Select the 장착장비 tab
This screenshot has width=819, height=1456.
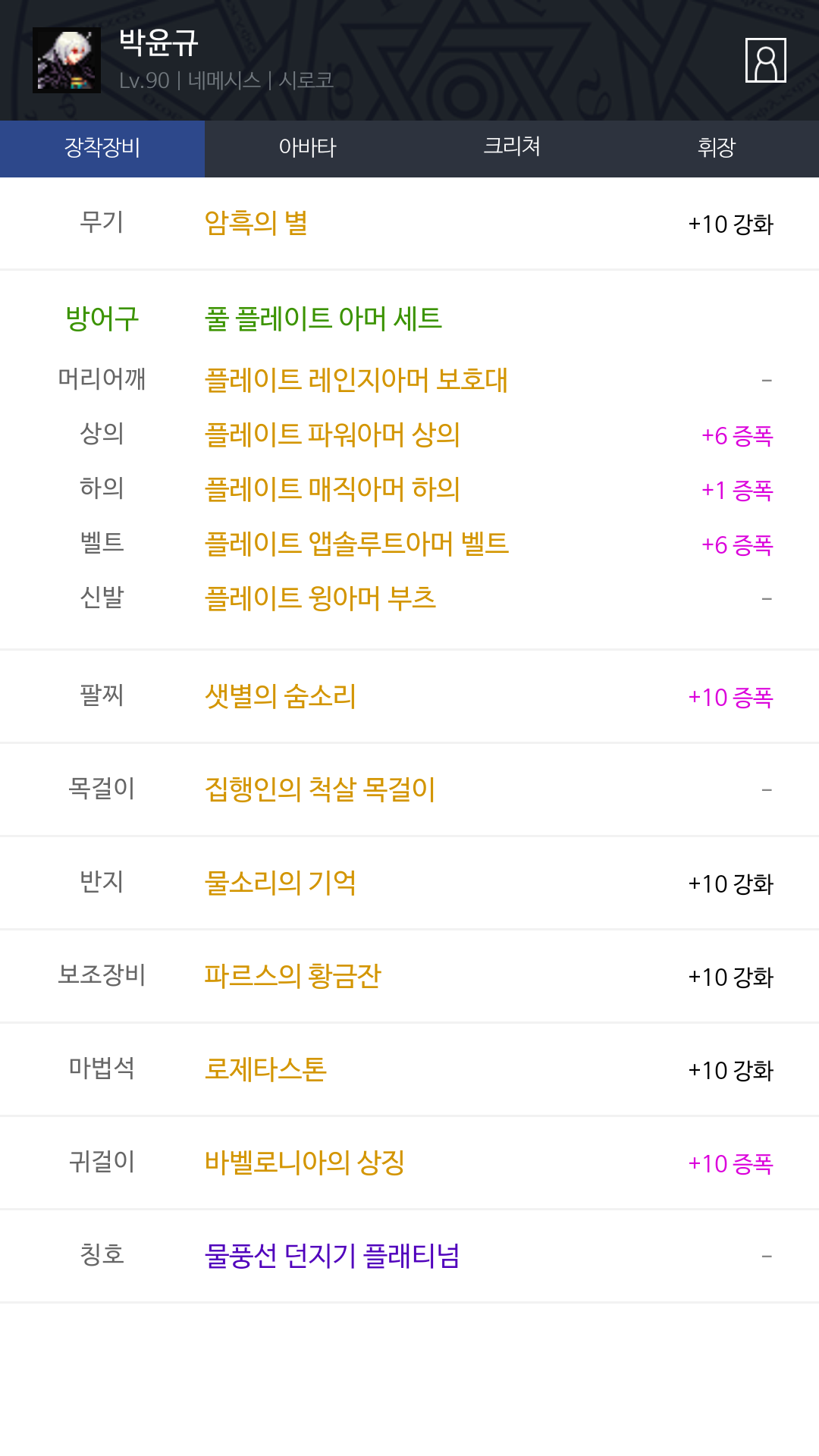(102, 149)
